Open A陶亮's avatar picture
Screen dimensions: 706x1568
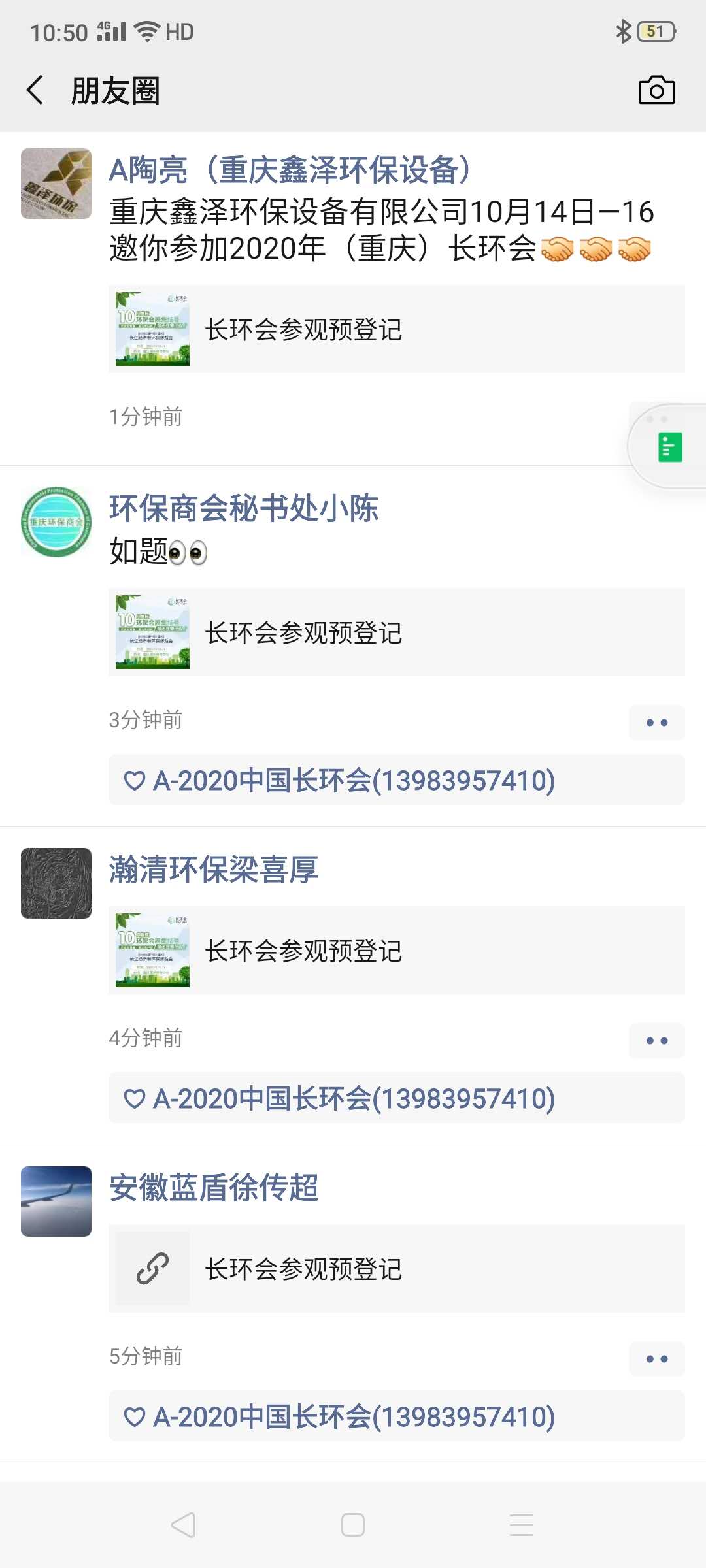[56, 184]
